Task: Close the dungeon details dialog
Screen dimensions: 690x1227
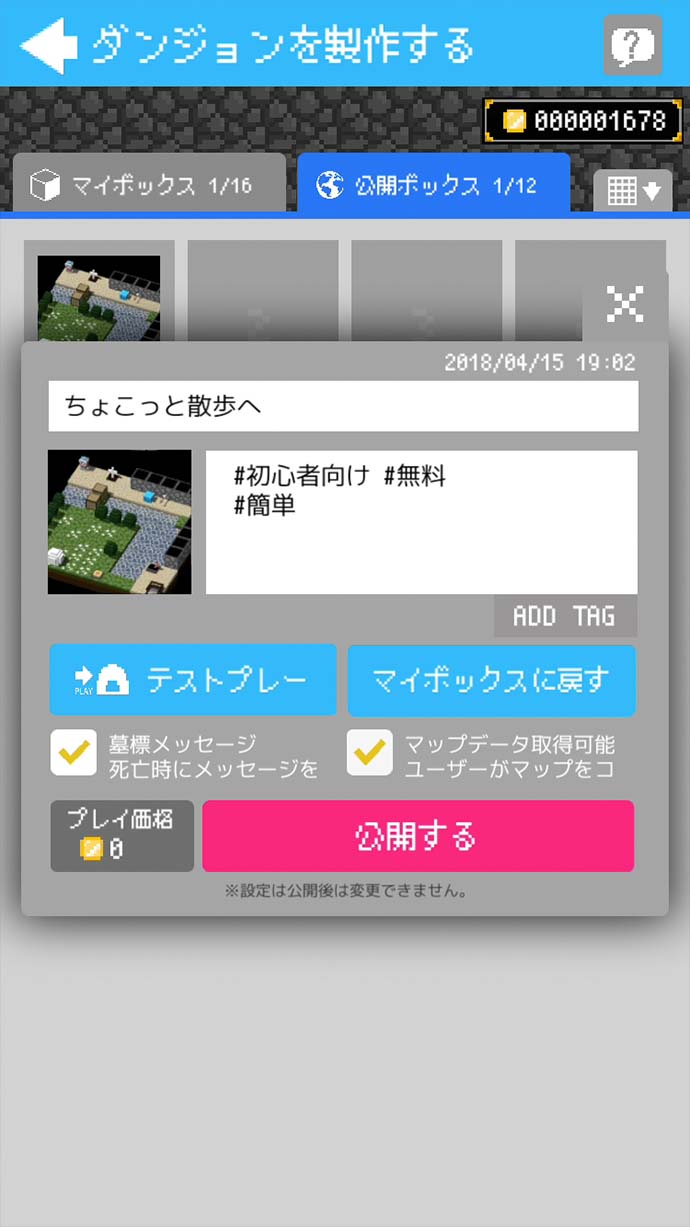Action: (x=625, y=303)
